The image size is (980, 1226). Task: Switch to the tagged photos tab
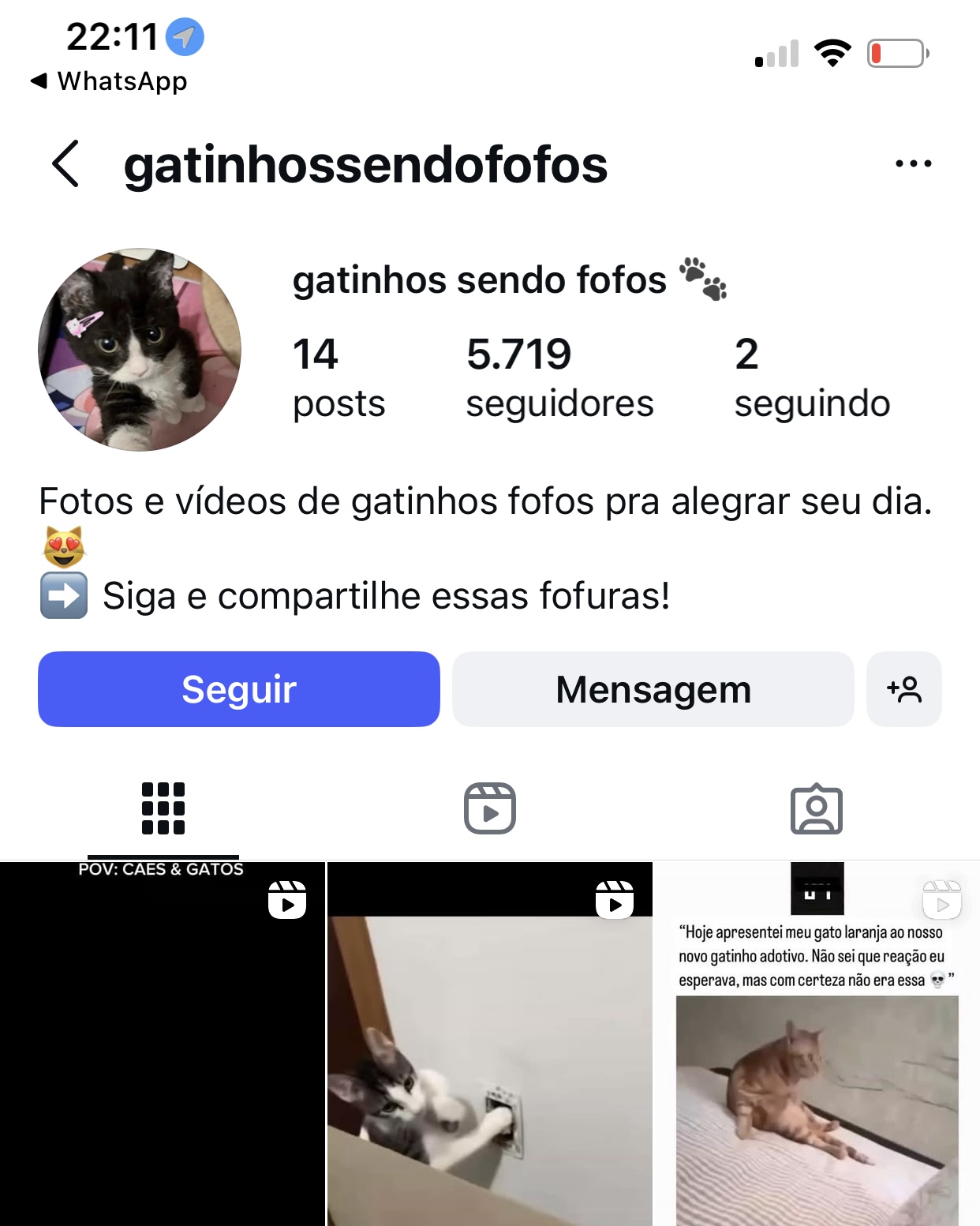tap(816, 808)
